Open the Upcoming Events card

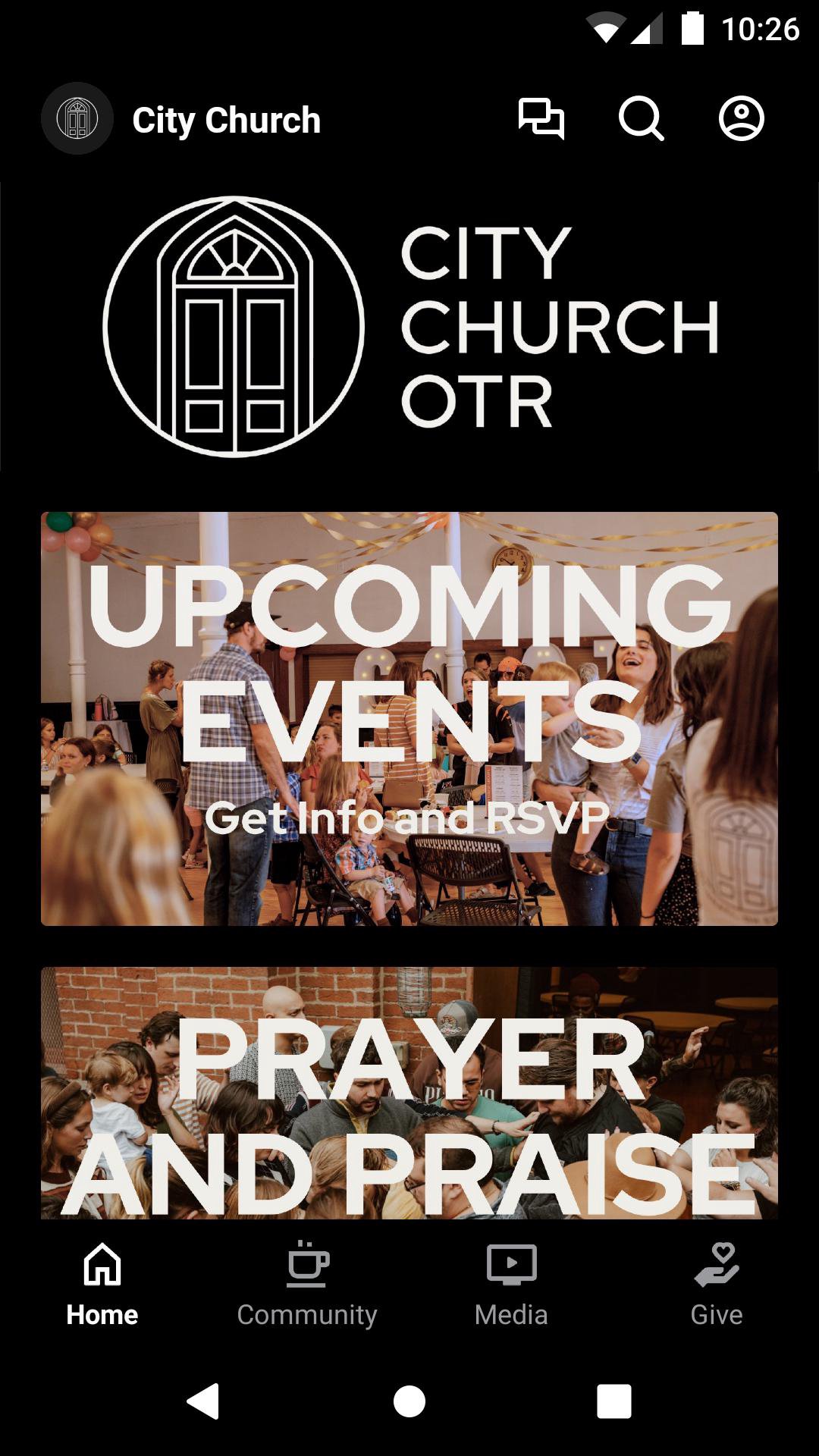click(x=409, y=718)
